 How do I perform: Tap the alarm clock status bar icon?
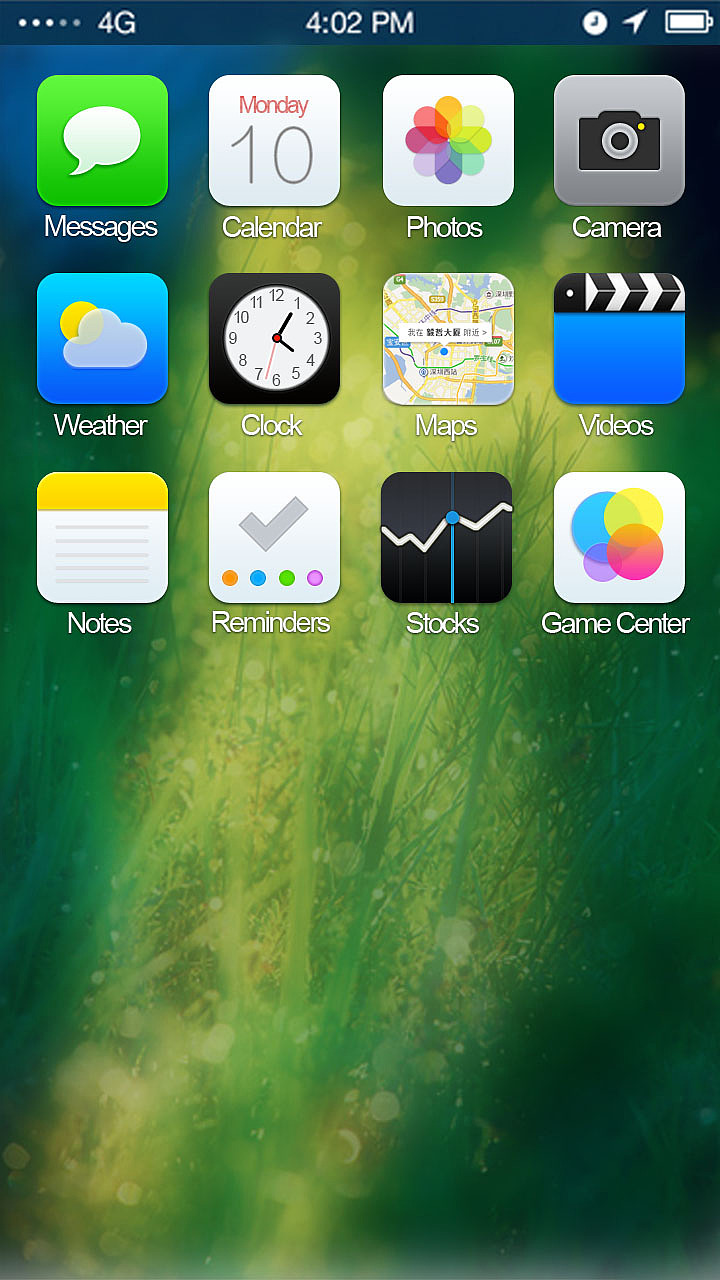click(x=597, y=22)
